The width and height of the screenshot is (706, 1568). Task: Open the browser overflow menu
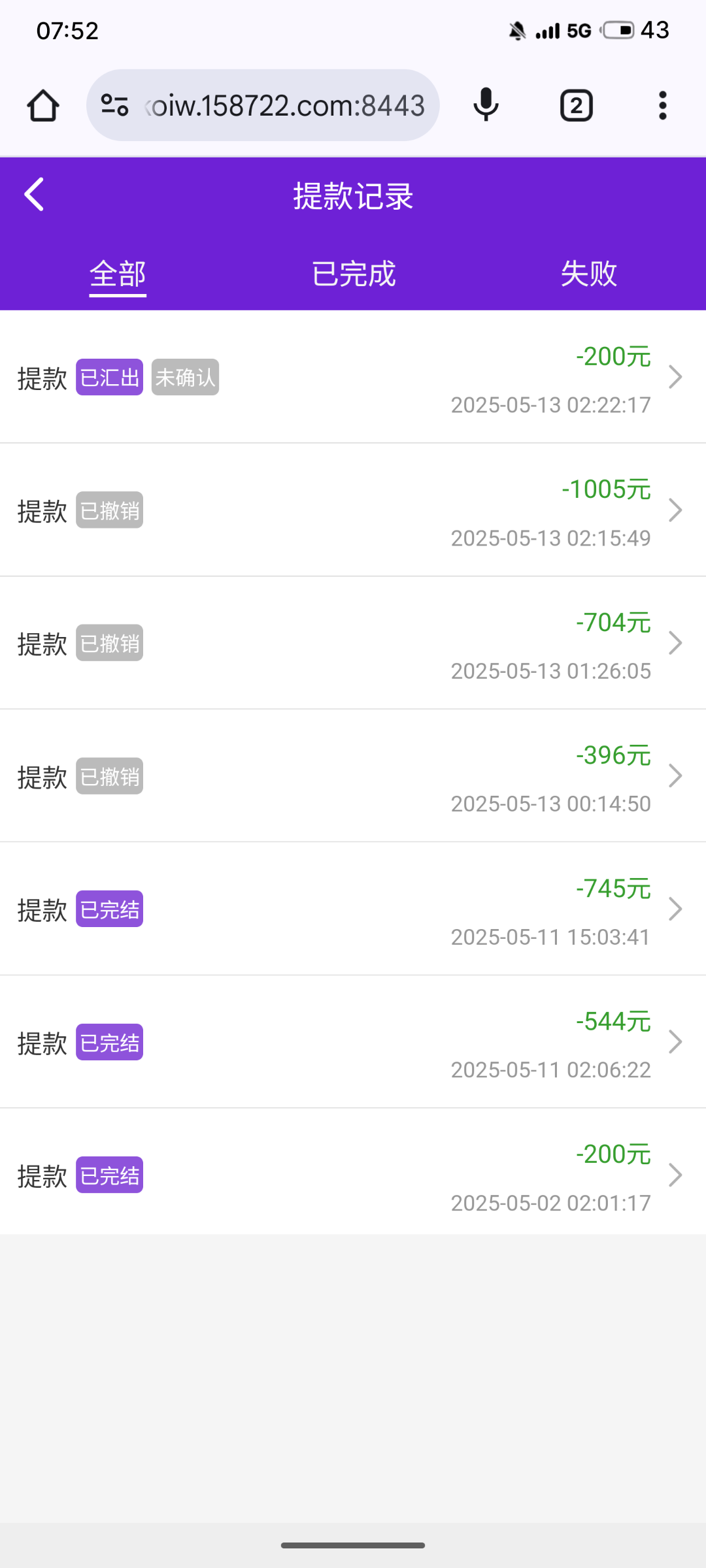click(662, 105)
